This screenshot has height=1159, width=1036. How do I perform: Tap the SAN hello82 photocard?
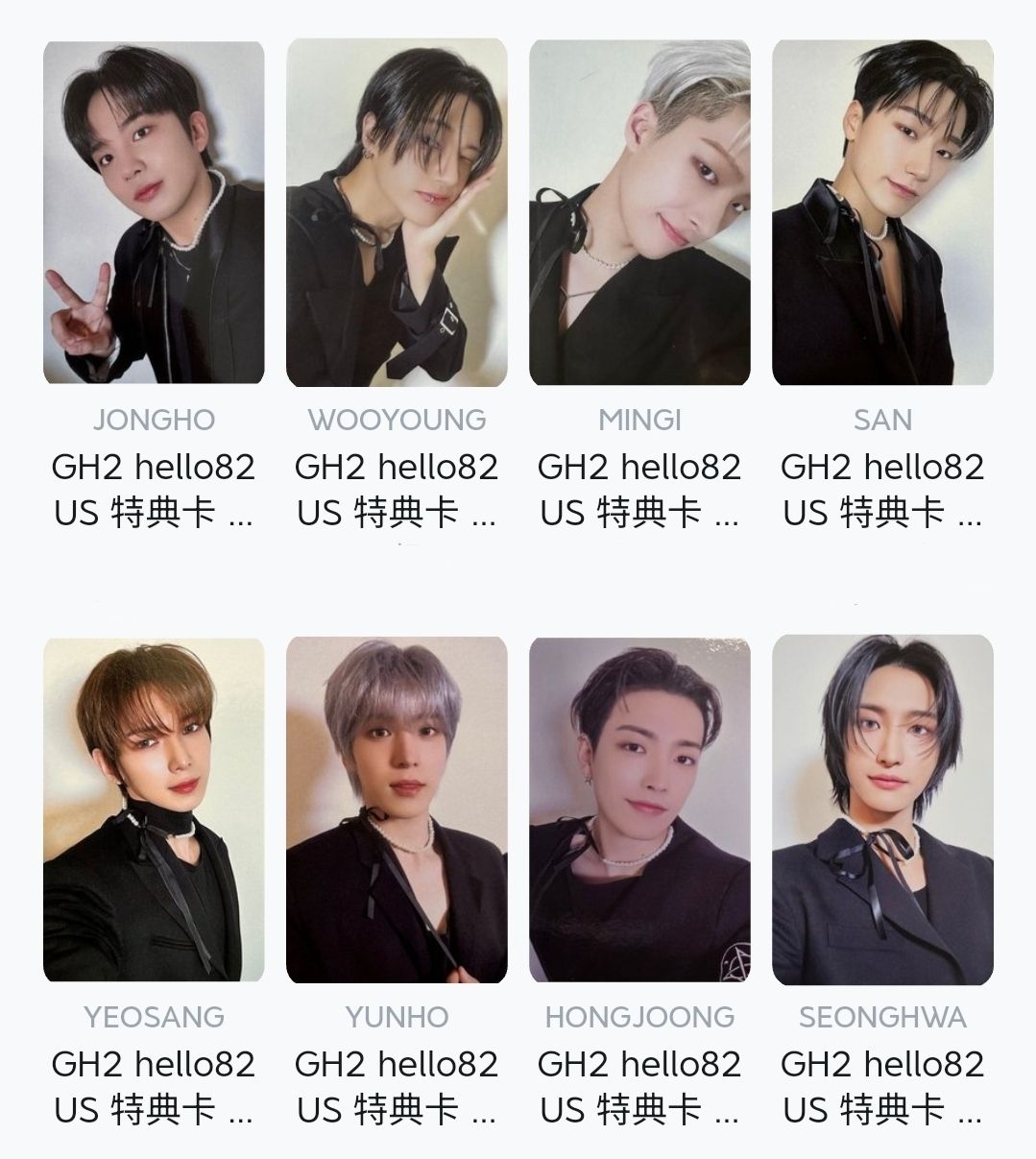point(882,212)
